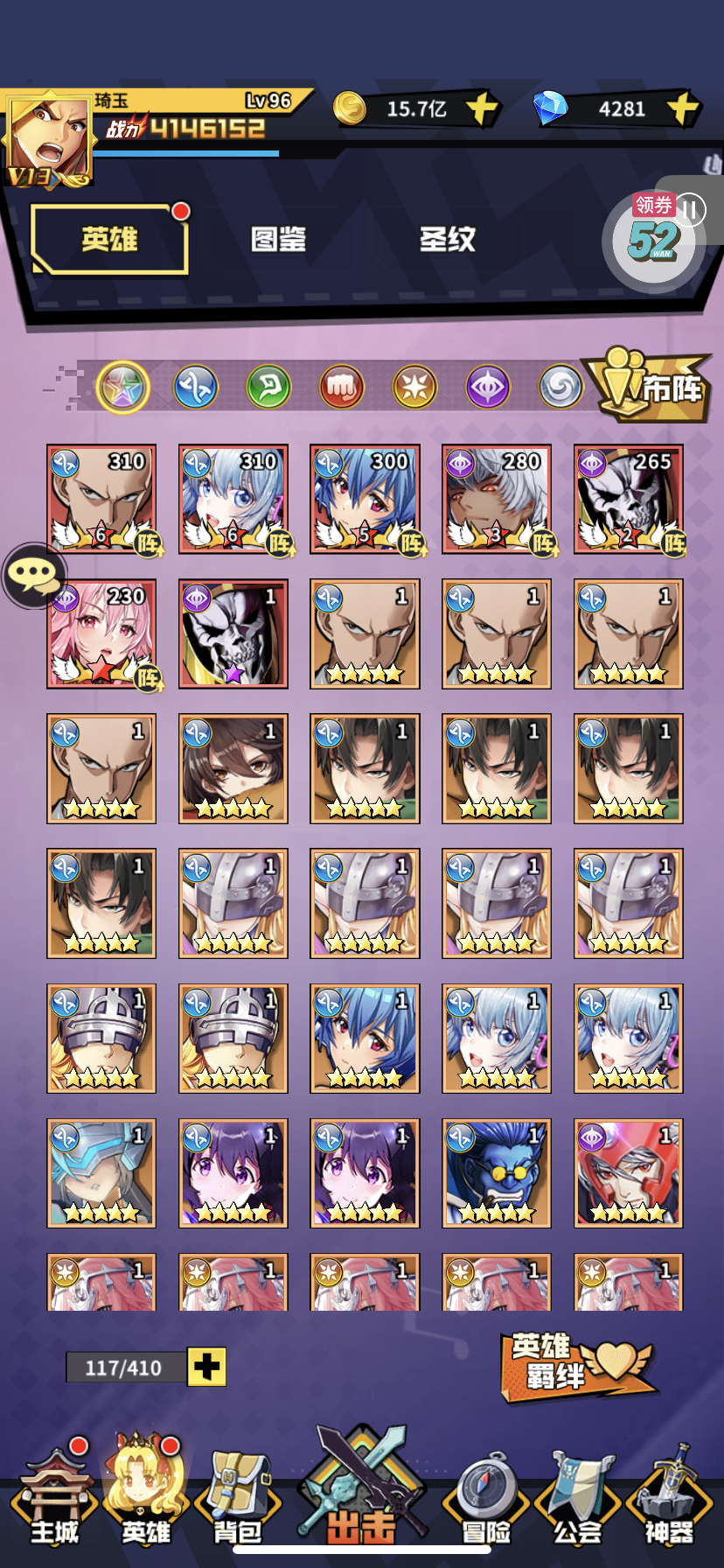Image resolution: width=724 pixels, height=1568 pixels.
Task: Filter heroes by red fist icon
Action: pos(342,387)
